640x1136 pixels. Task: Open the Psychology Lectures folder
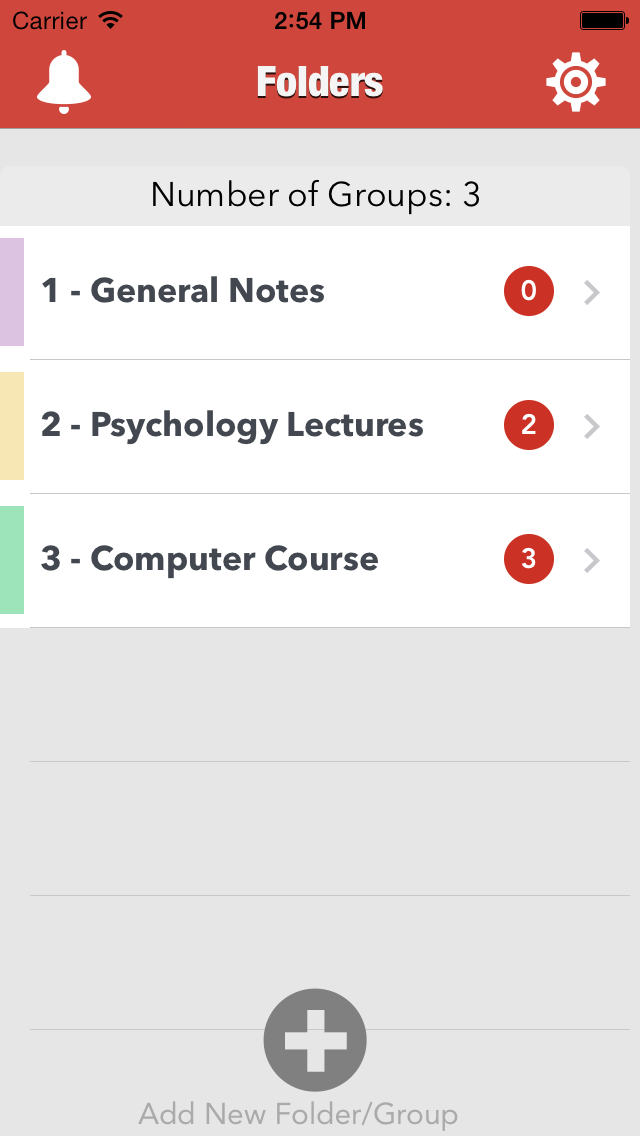315,426
